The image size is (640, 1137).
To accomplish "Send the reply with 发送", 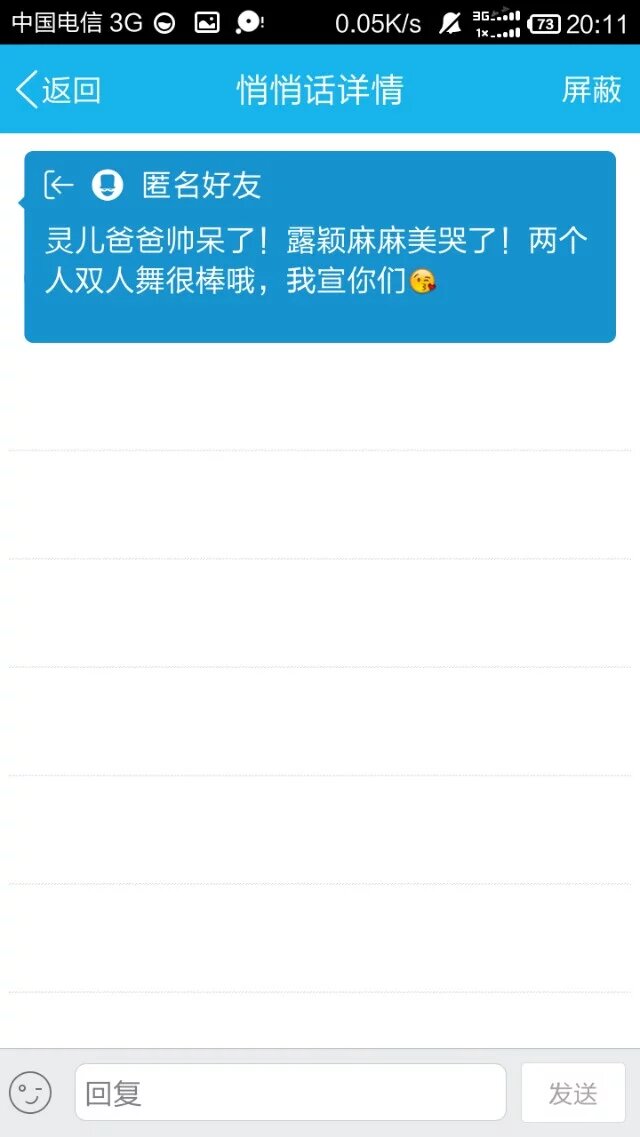I will (573, 1092).
